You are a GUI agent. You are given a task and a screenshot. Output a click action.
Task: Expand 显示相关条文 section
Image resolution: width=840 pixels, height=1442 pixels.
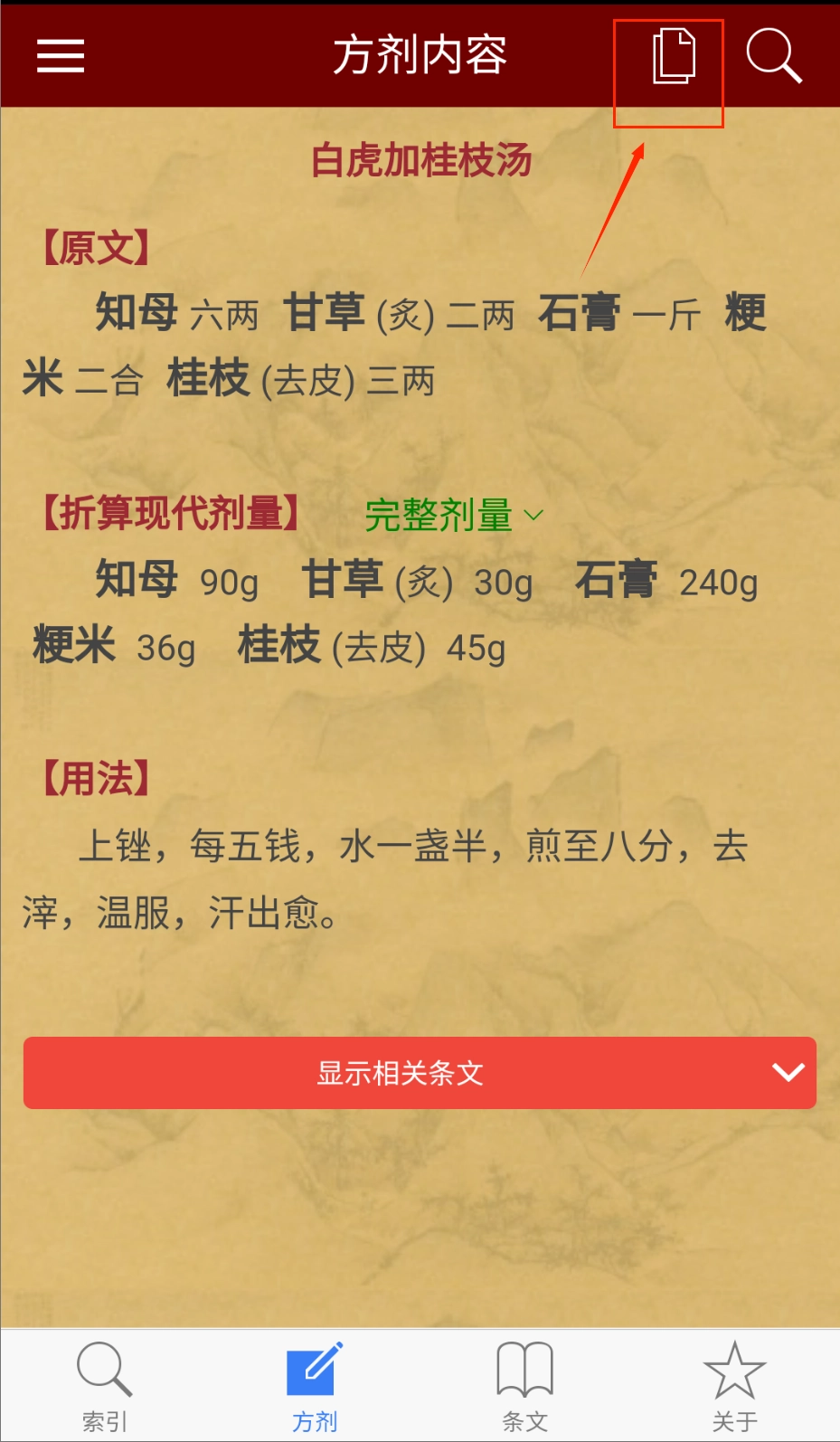click(x=420, y=1073)
